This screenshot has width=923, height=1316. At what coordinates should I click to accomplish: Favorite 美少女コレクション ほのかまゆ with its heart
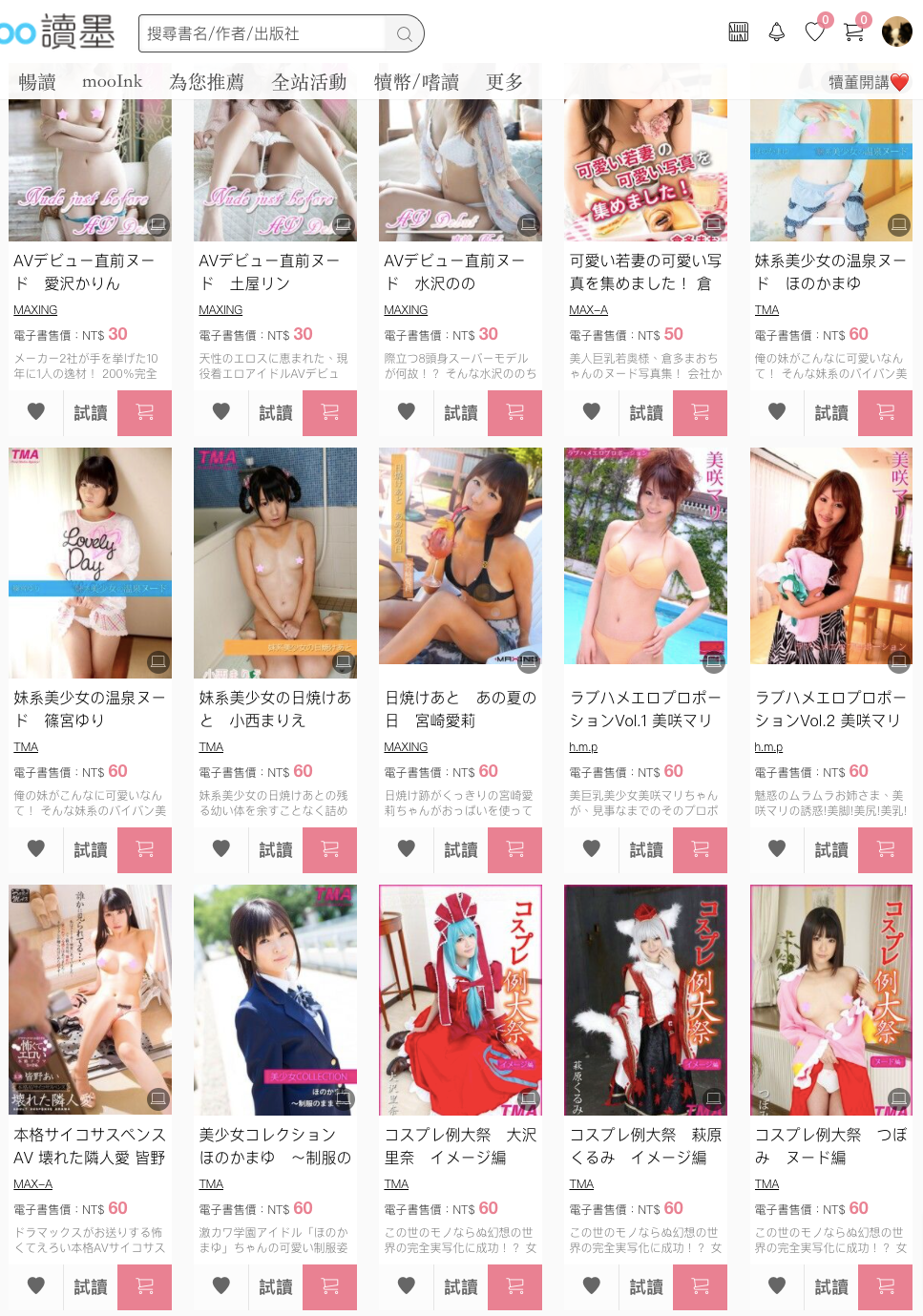point(221,1285)
